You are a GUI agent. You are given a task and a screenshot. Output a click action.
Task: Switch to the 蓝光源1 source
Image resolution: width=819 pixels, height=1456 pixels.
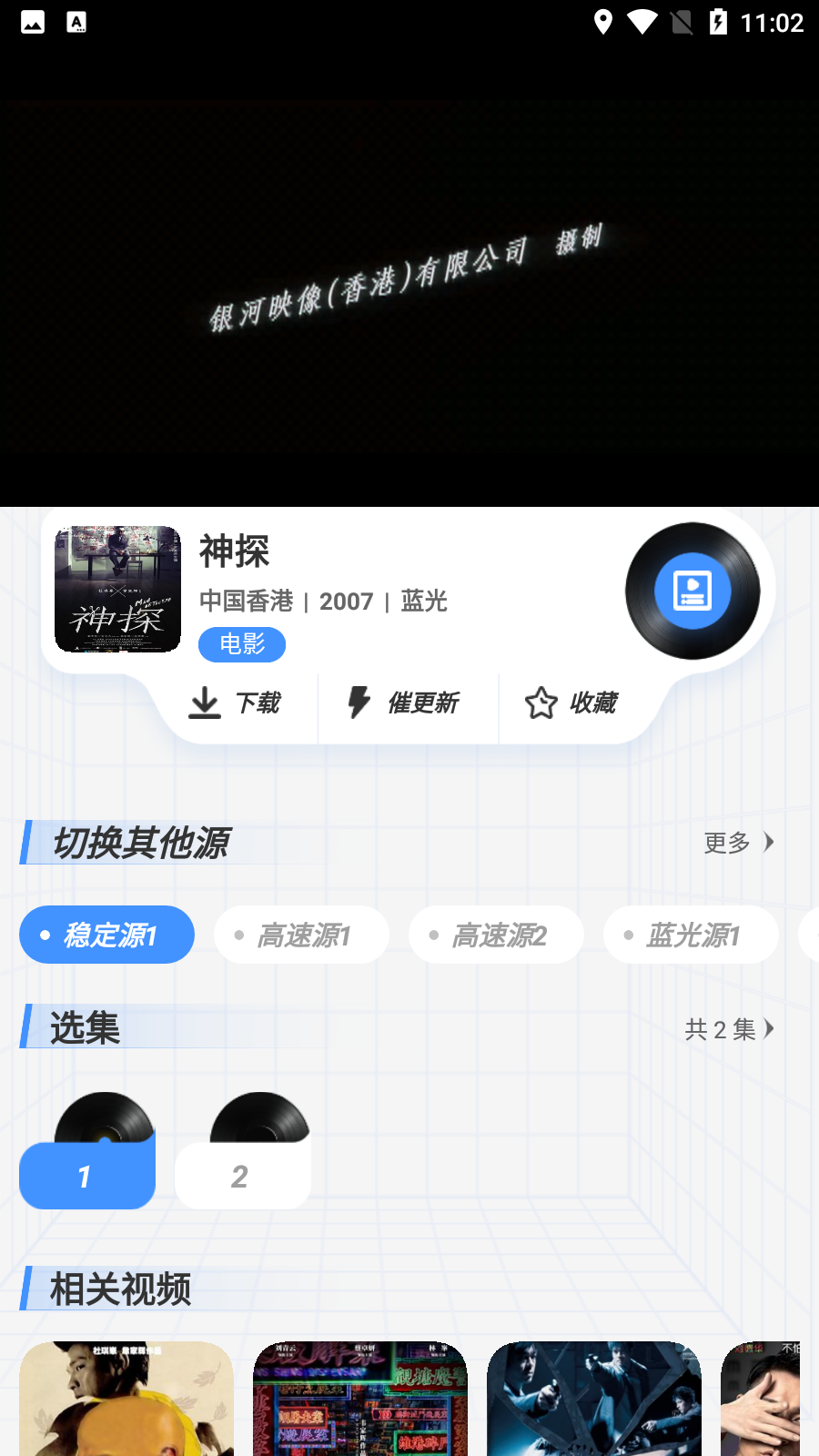(x=691, y=935)
